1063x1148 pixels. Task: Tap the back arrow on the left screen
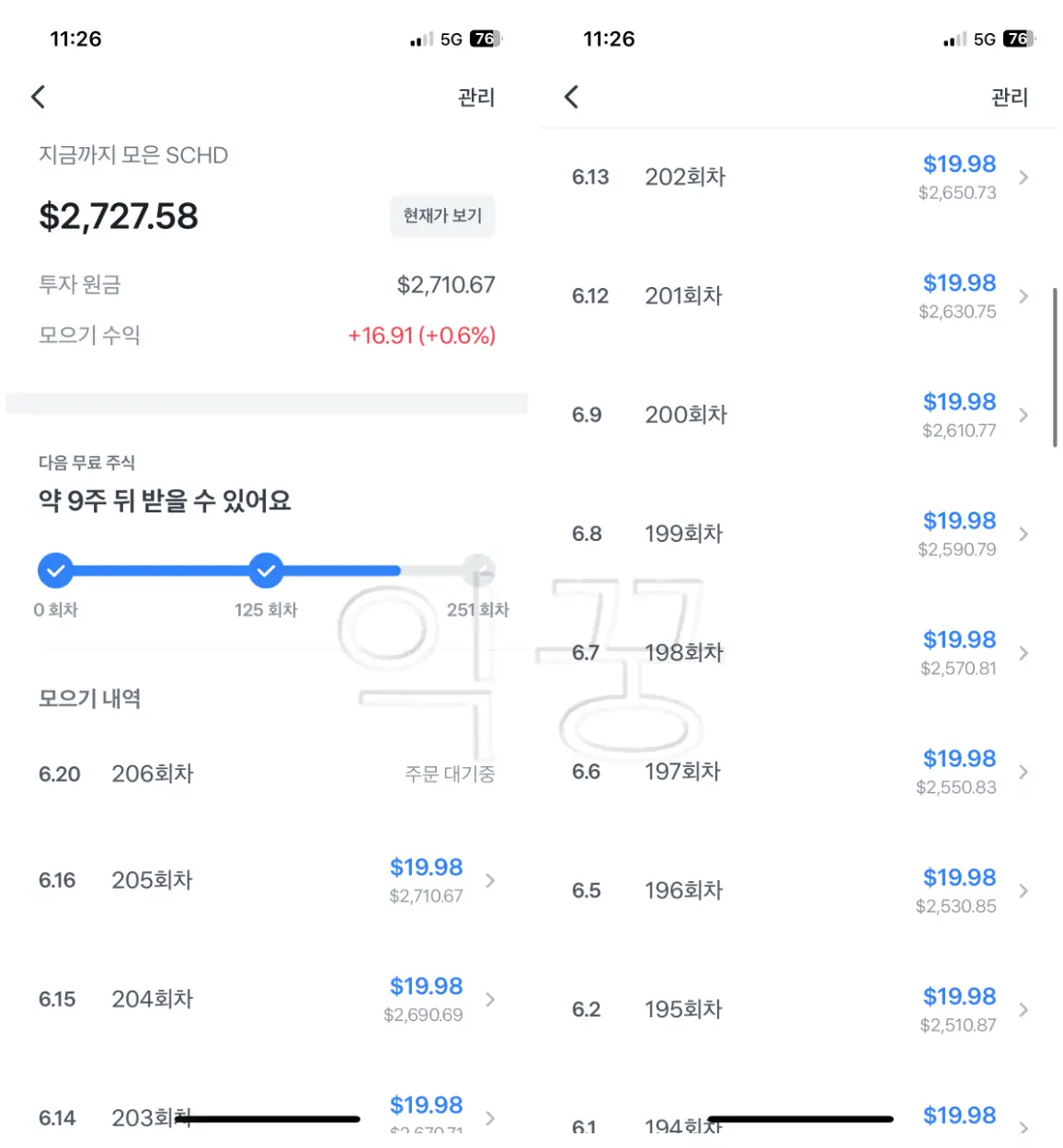[38, 96]
